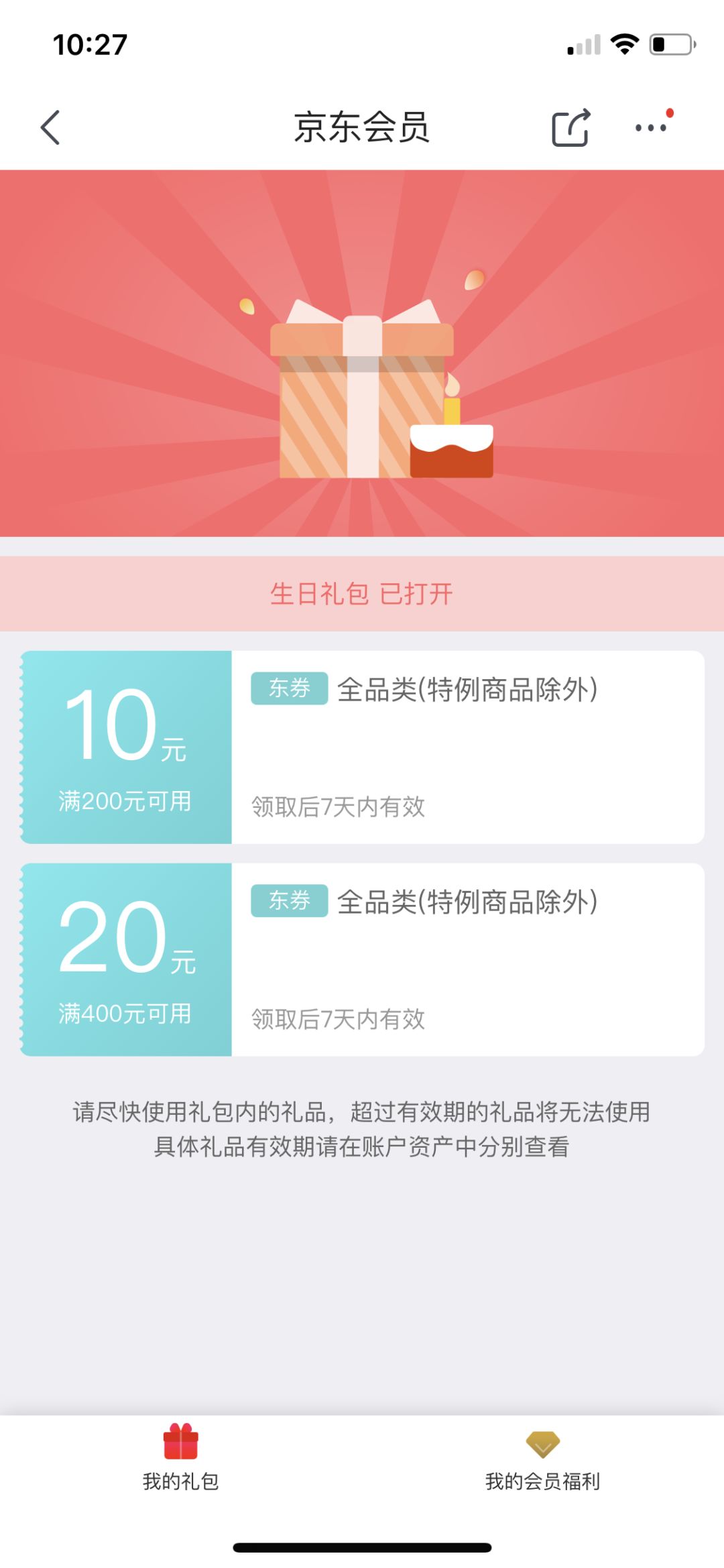
Task: Open the 生日礼包 已打开 banner
Action: click(362, 593)
